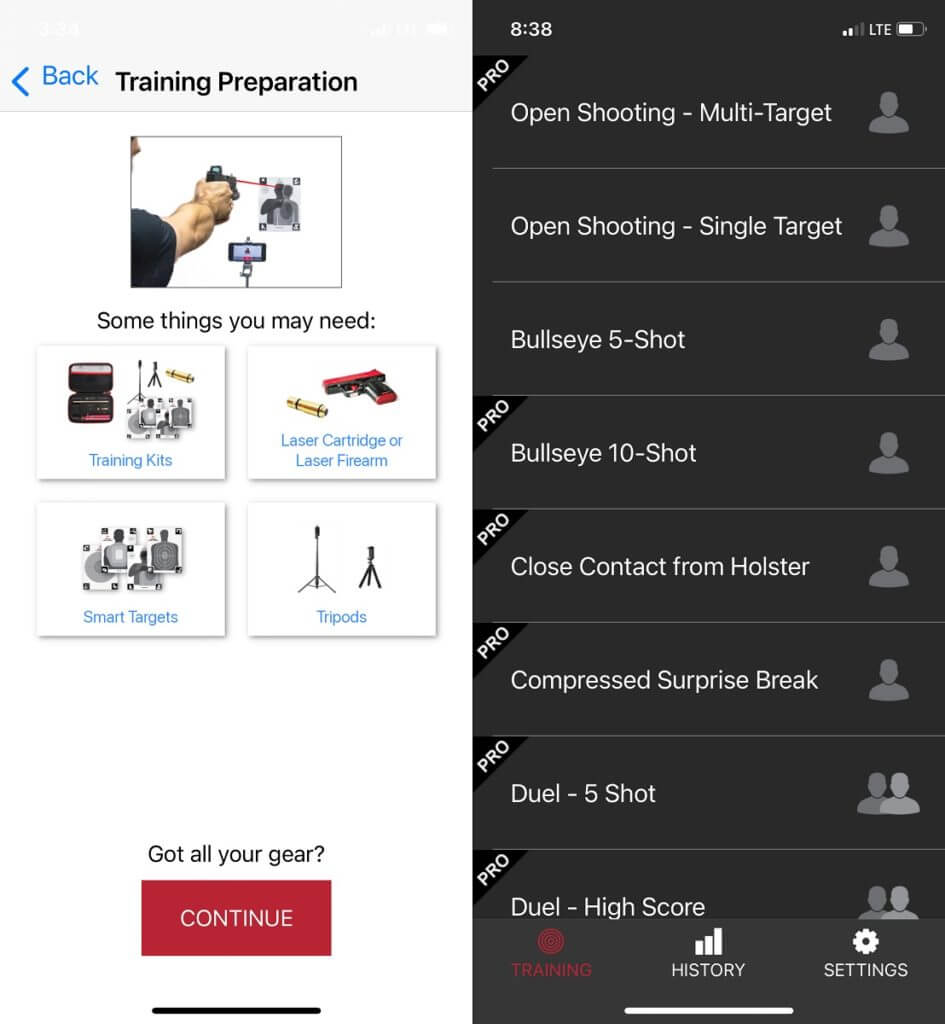Open Laser Cartridge or Laser Firearm card
This screenshot has width=945, height=1024.
click(x=341, y=413)
